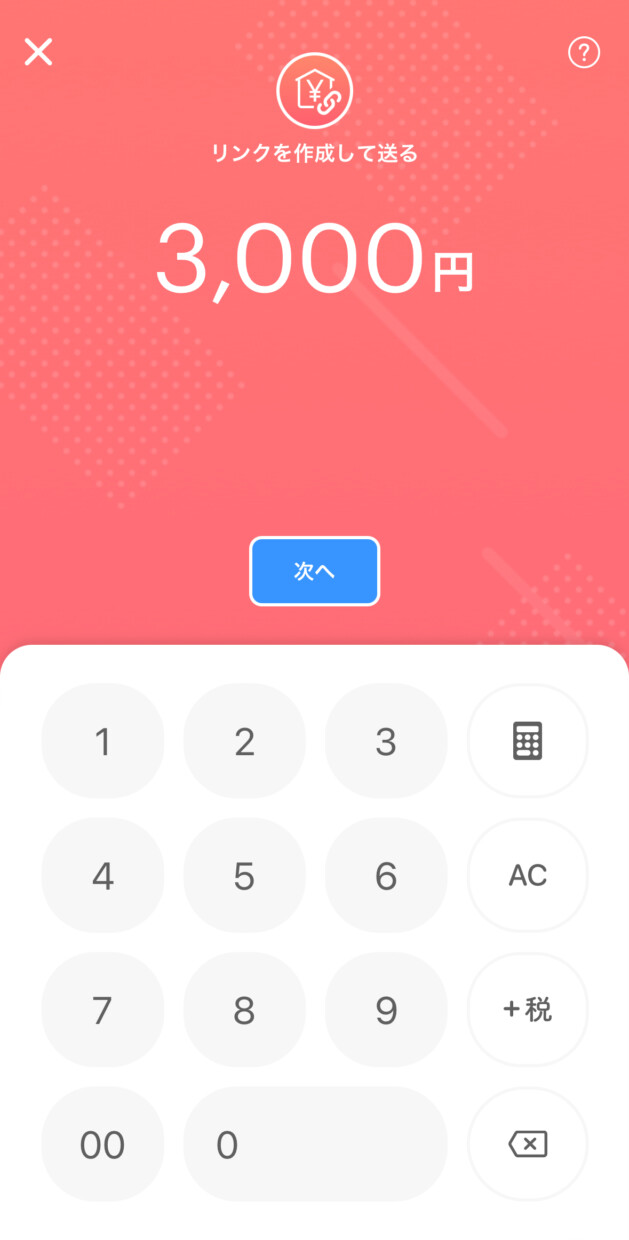This screenshot has width=629, height=1240.
Task: Enter digit 8 on the keypad
Action: click(244, 1010)
